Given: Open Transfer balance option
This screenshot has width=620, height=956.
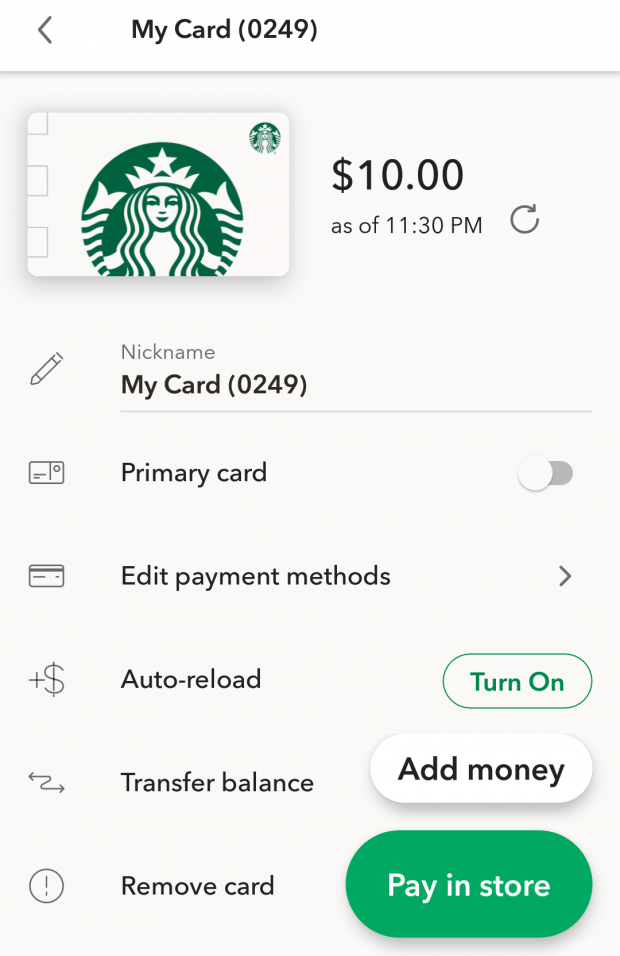Looking at the screenshot, I should point(217,783).
